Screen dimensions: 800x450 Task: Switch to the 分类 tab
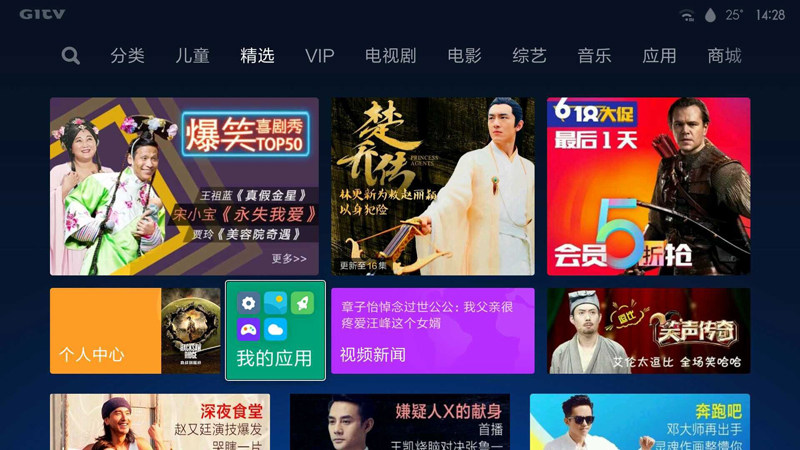(x=127, y=56)
